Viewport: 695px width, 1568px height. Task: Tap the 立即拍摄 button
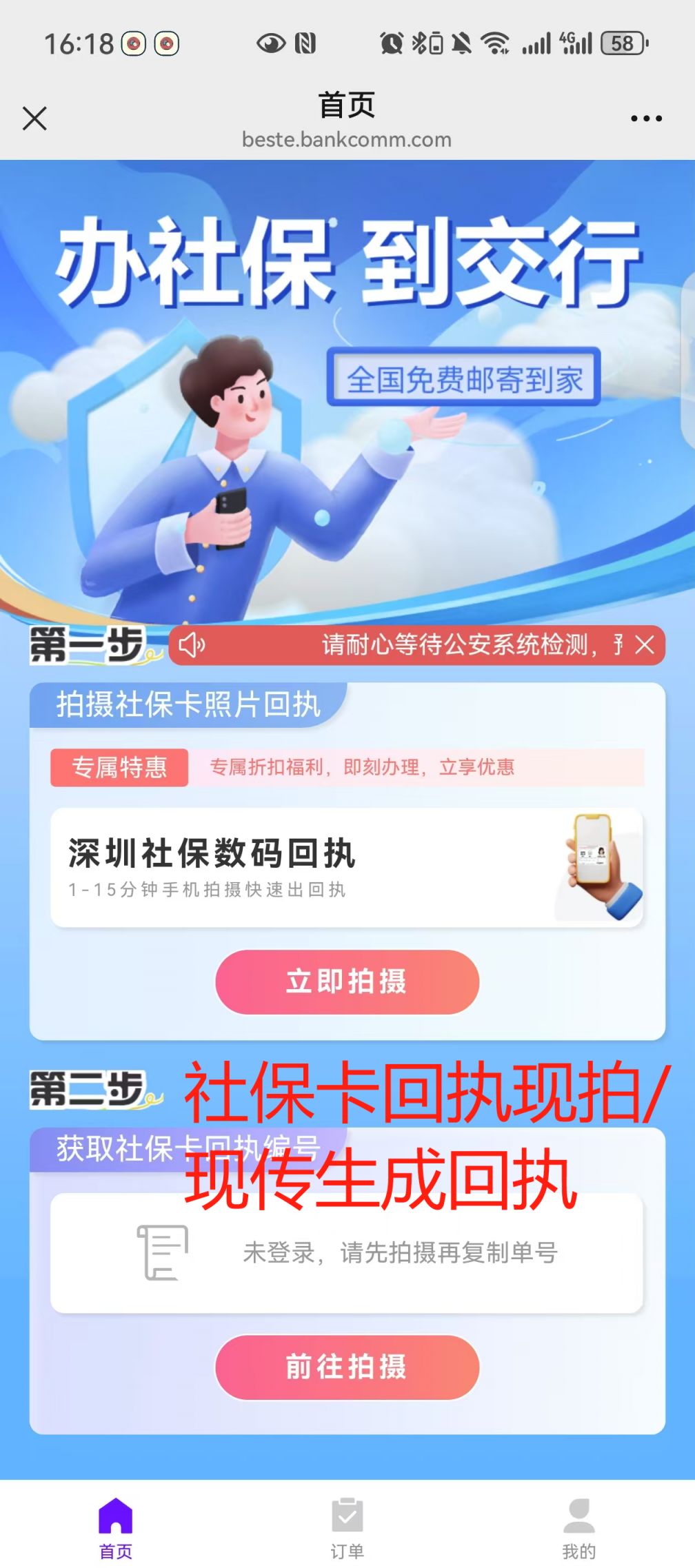[347, 981]
